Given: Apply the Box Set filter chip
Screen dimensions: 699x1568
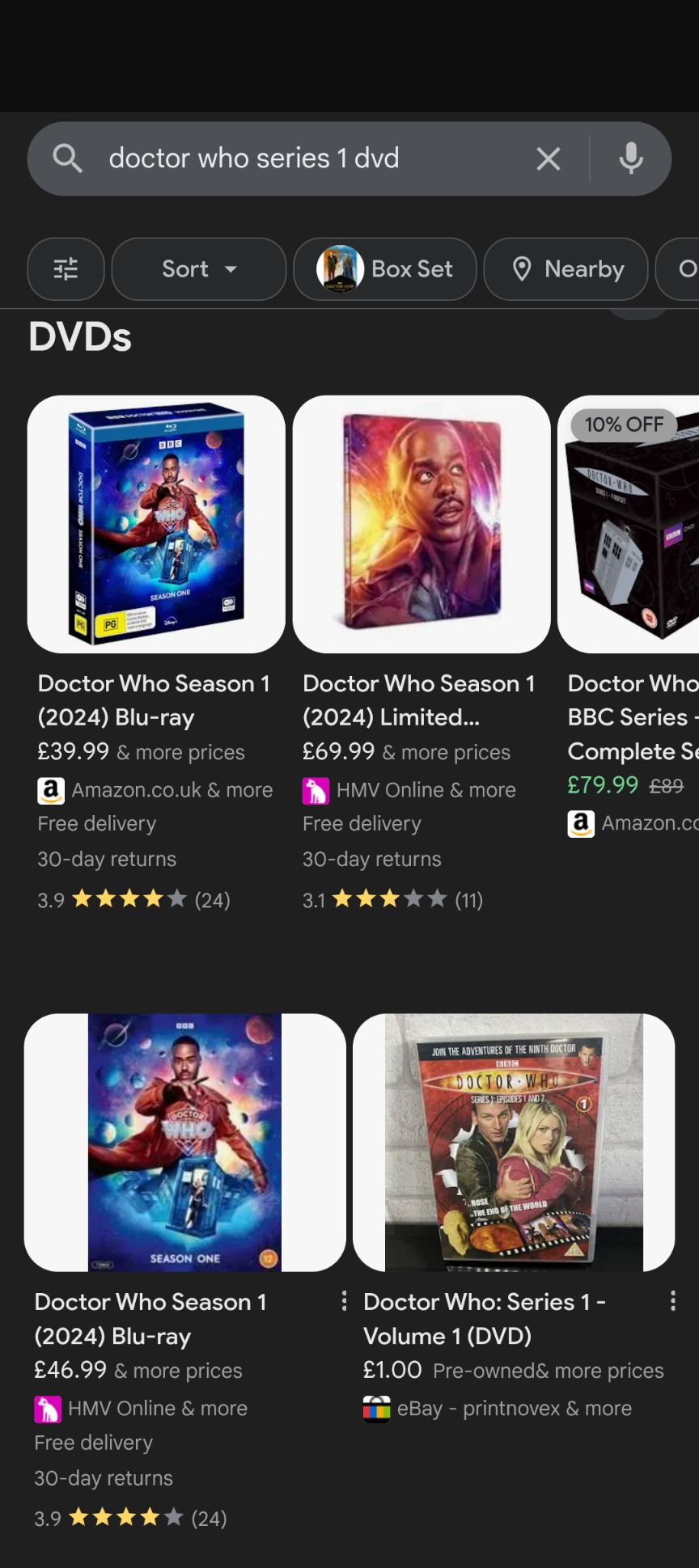Looking at the screenshot, I should pos(384,268).
